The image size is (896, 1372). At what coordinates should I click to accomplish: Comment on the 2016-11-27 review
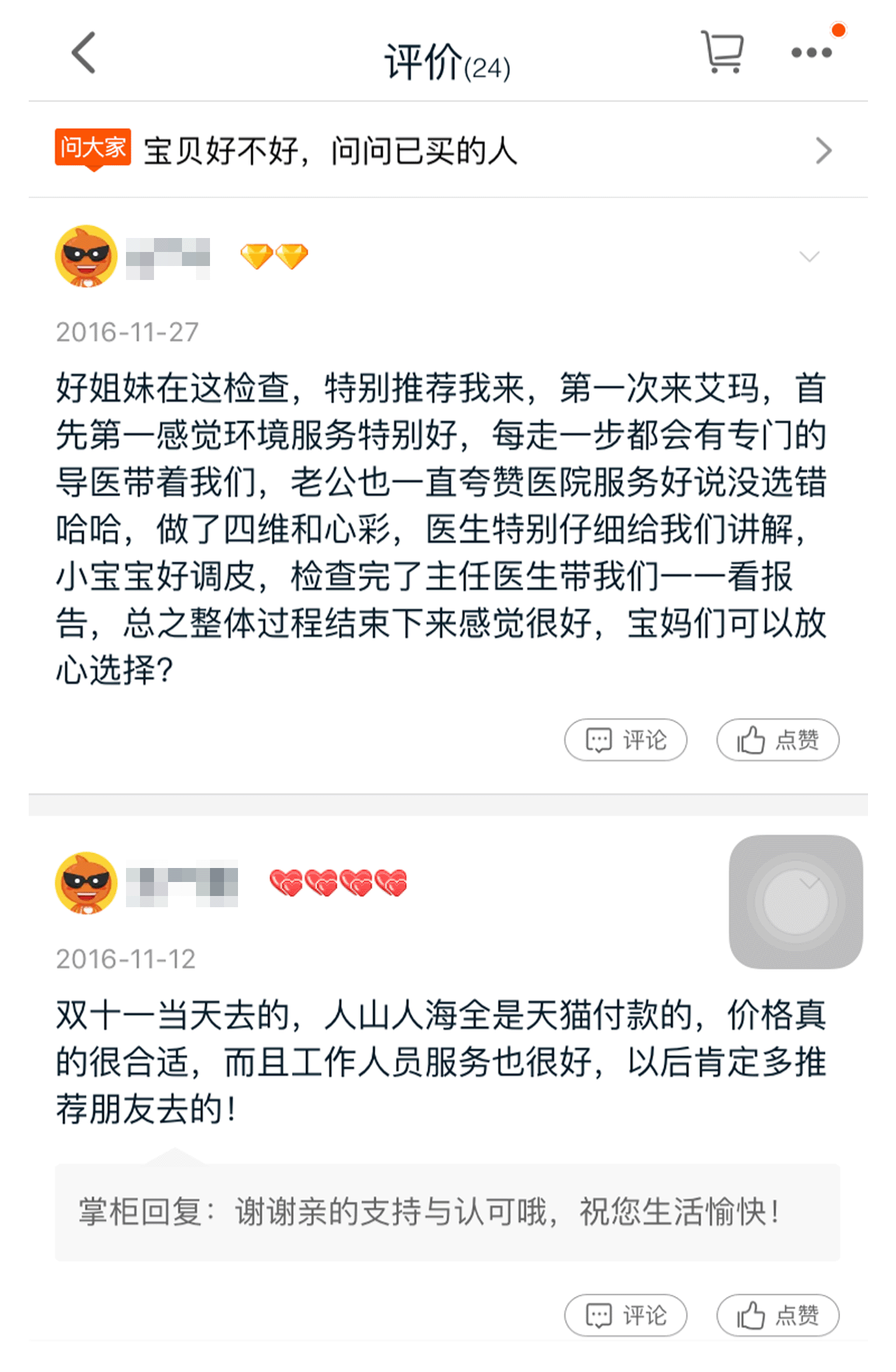tap(626, 740)
